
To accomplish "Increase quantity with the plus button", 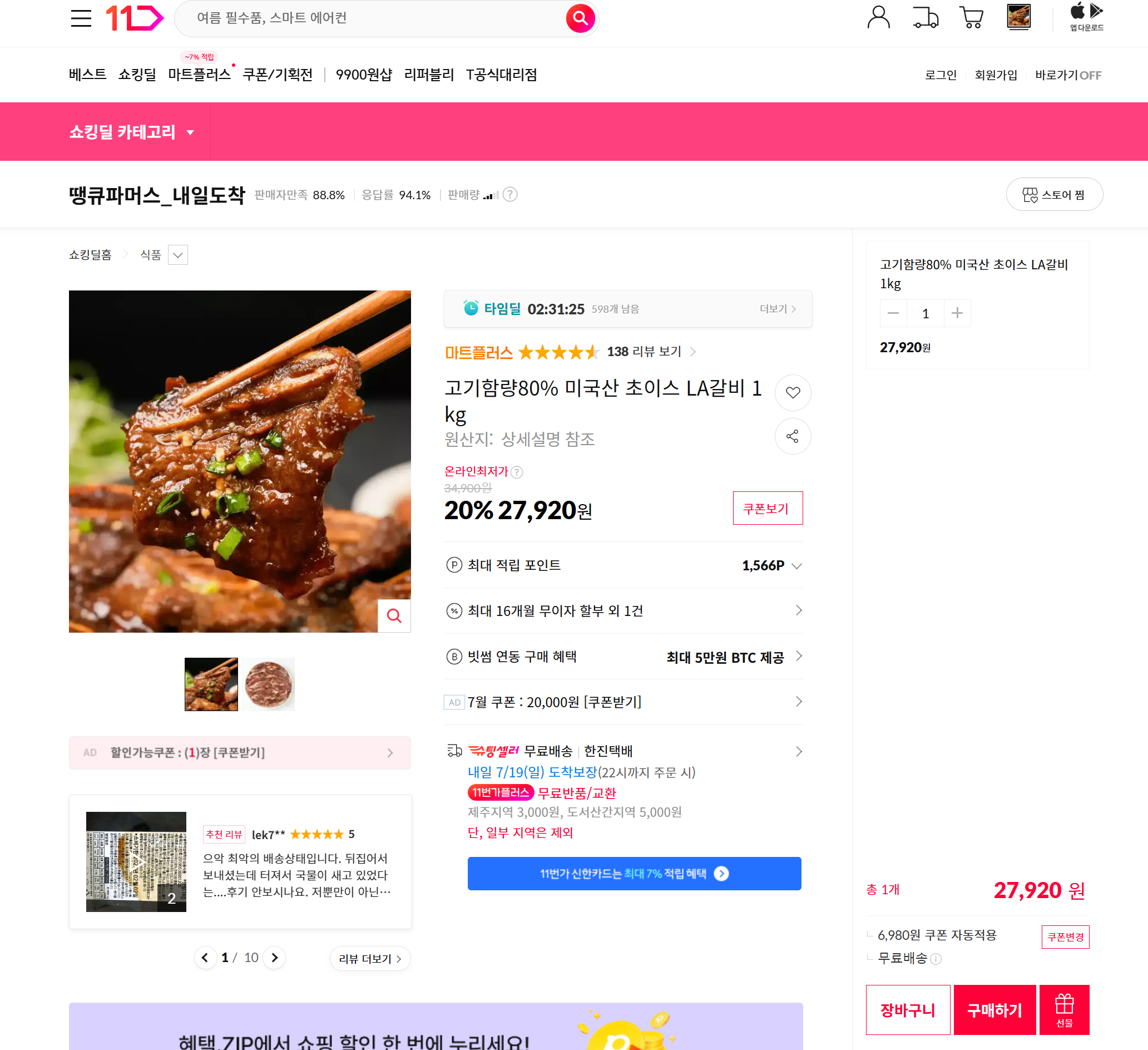I will [957, 313].
